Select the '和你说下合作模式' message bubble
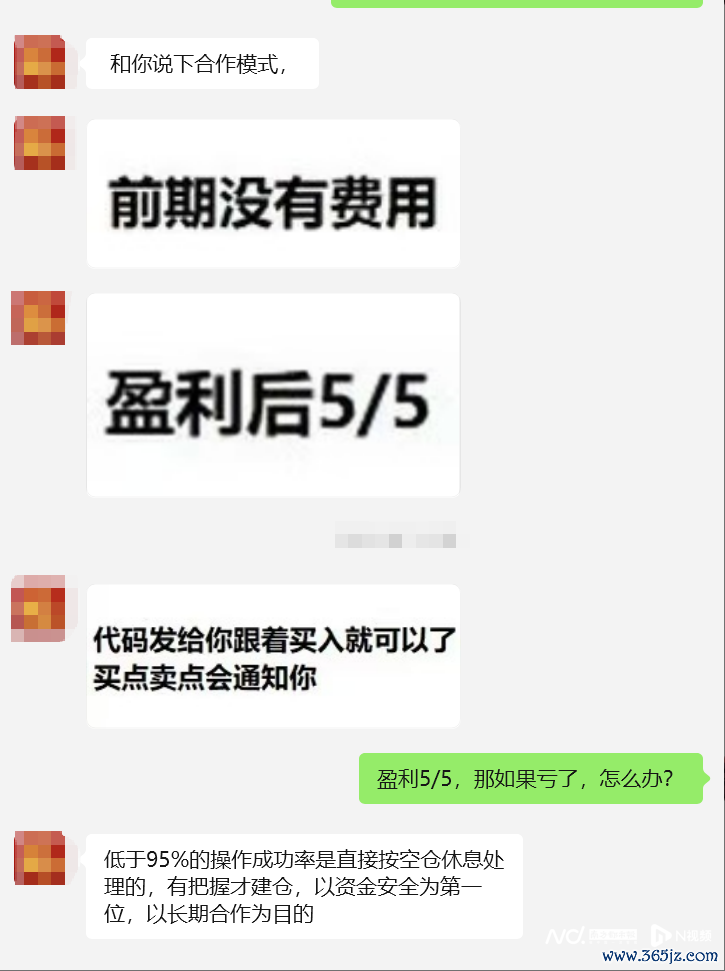The height and width of the screenshot is (971, 725). click(201, 62)
